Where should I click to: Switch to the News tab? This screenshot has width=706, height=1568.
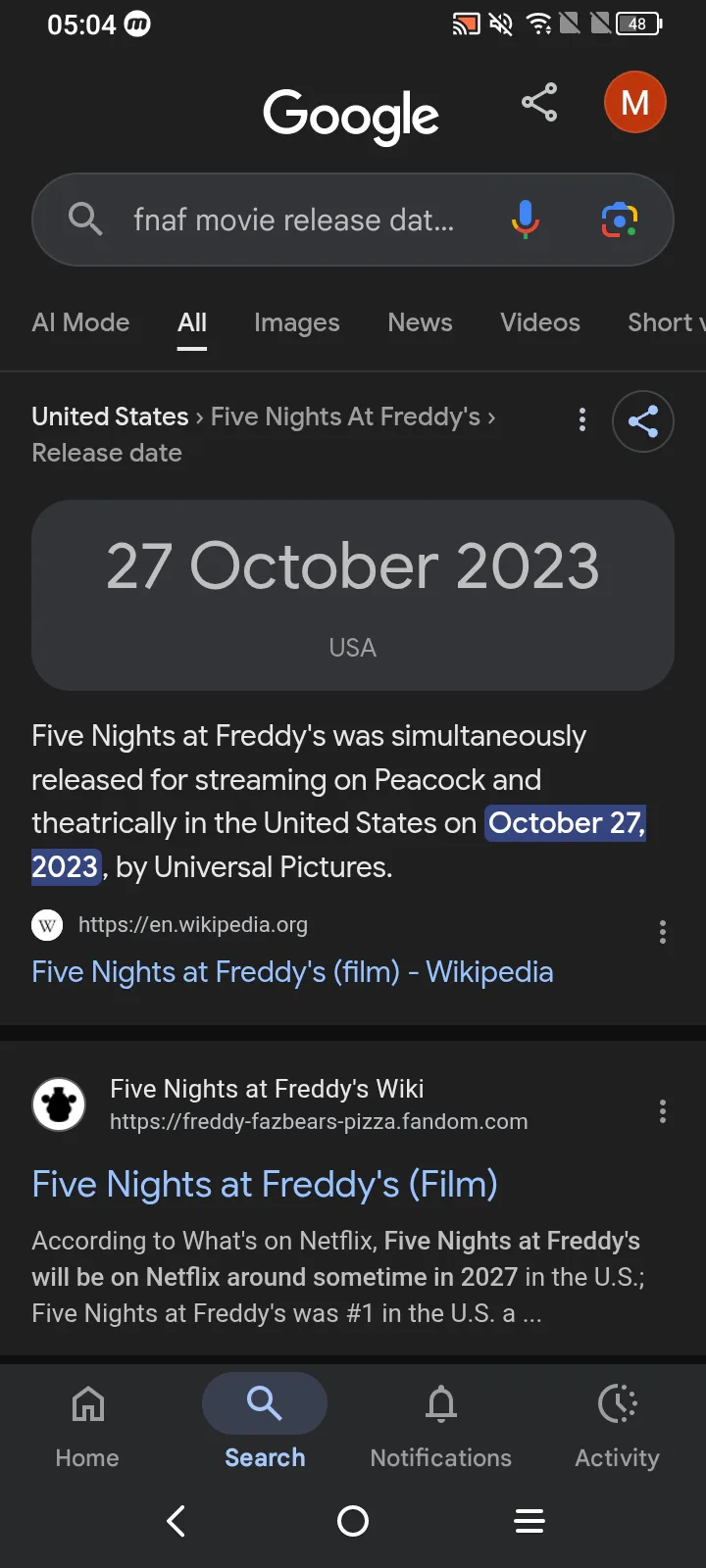point(420,322)
